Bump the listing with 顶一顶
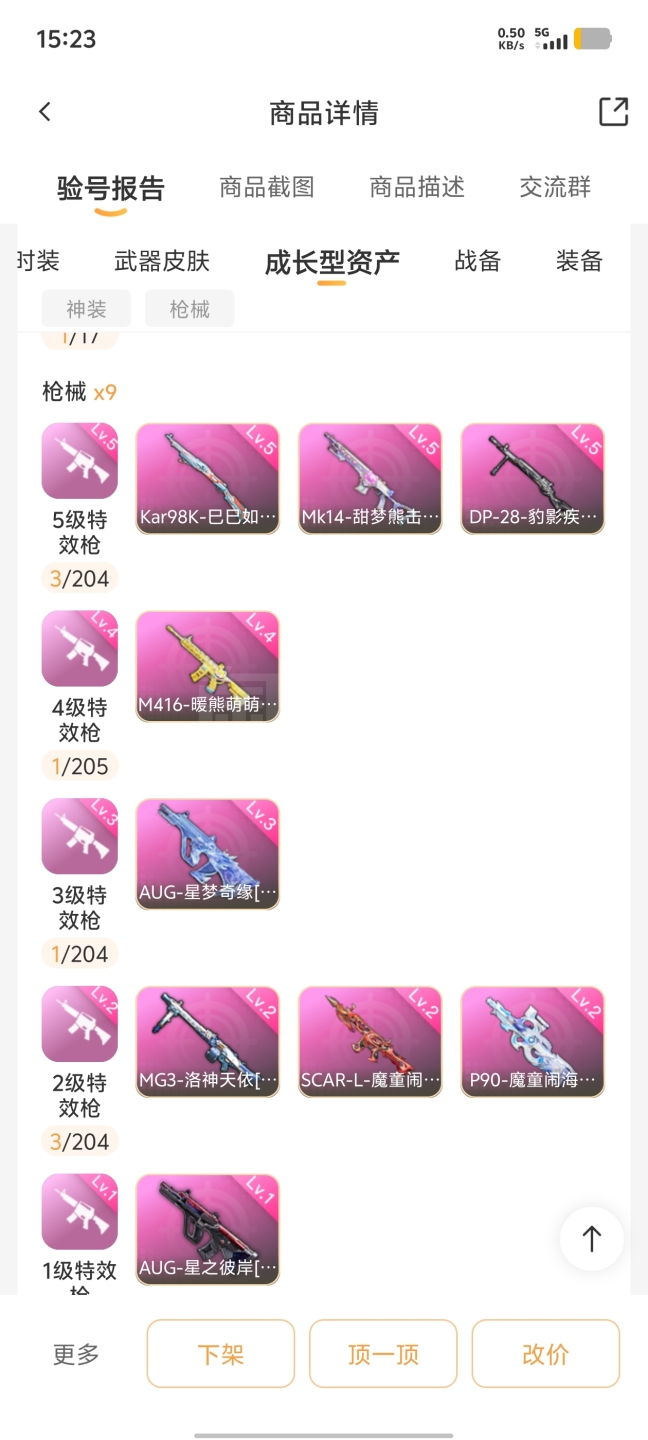The width and height of the screenshot is (648, 1440). coord(383,1354)
